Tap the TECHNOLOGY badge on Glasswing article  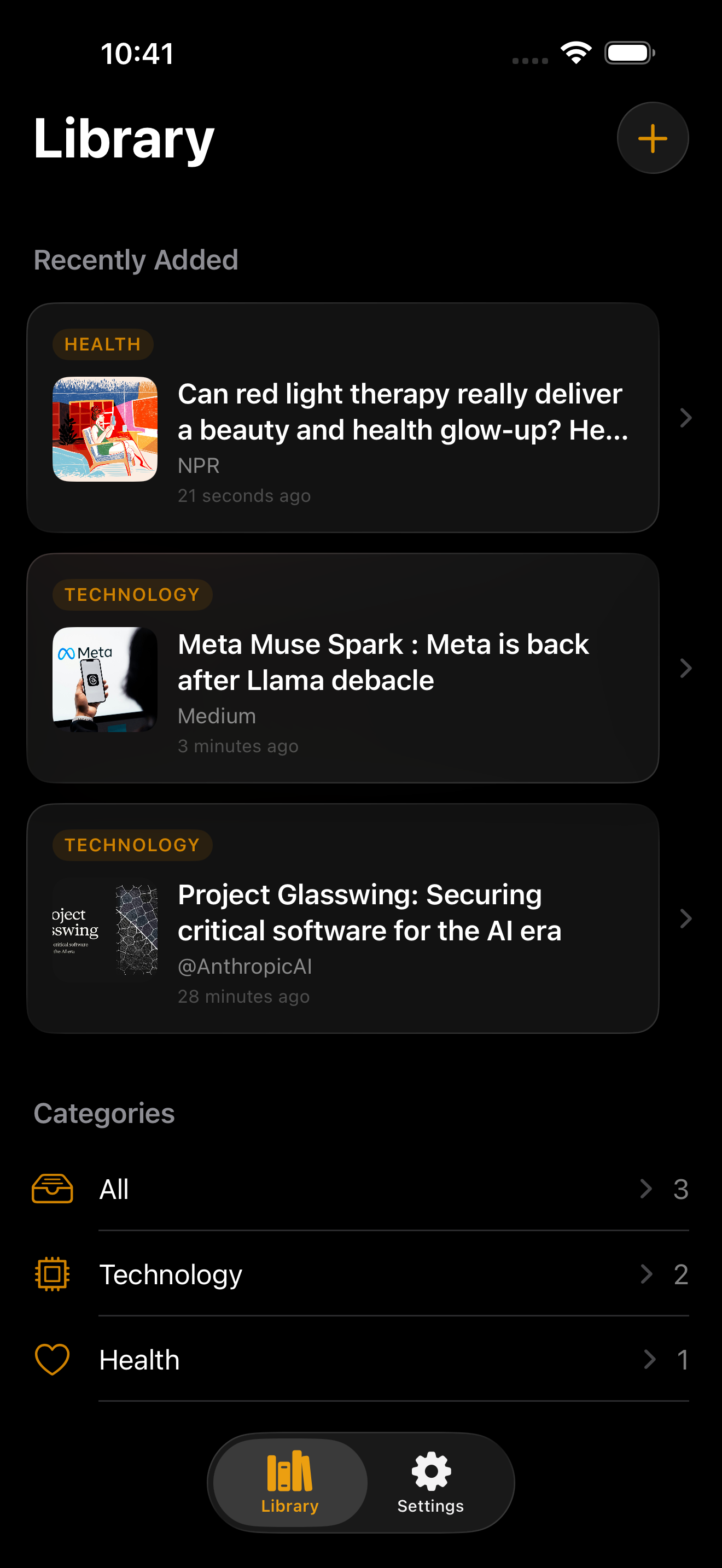(x=132, y=844)
